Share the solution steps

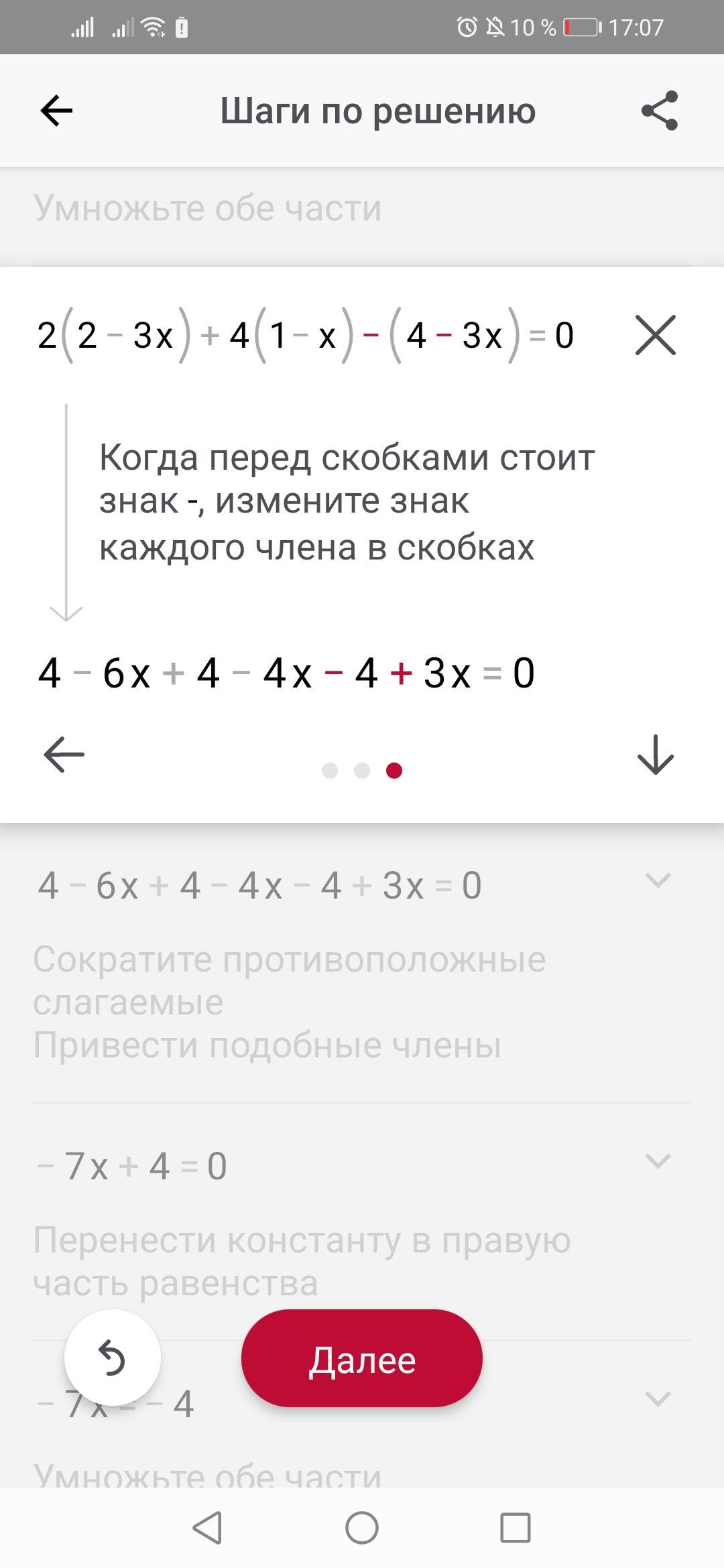660,111
